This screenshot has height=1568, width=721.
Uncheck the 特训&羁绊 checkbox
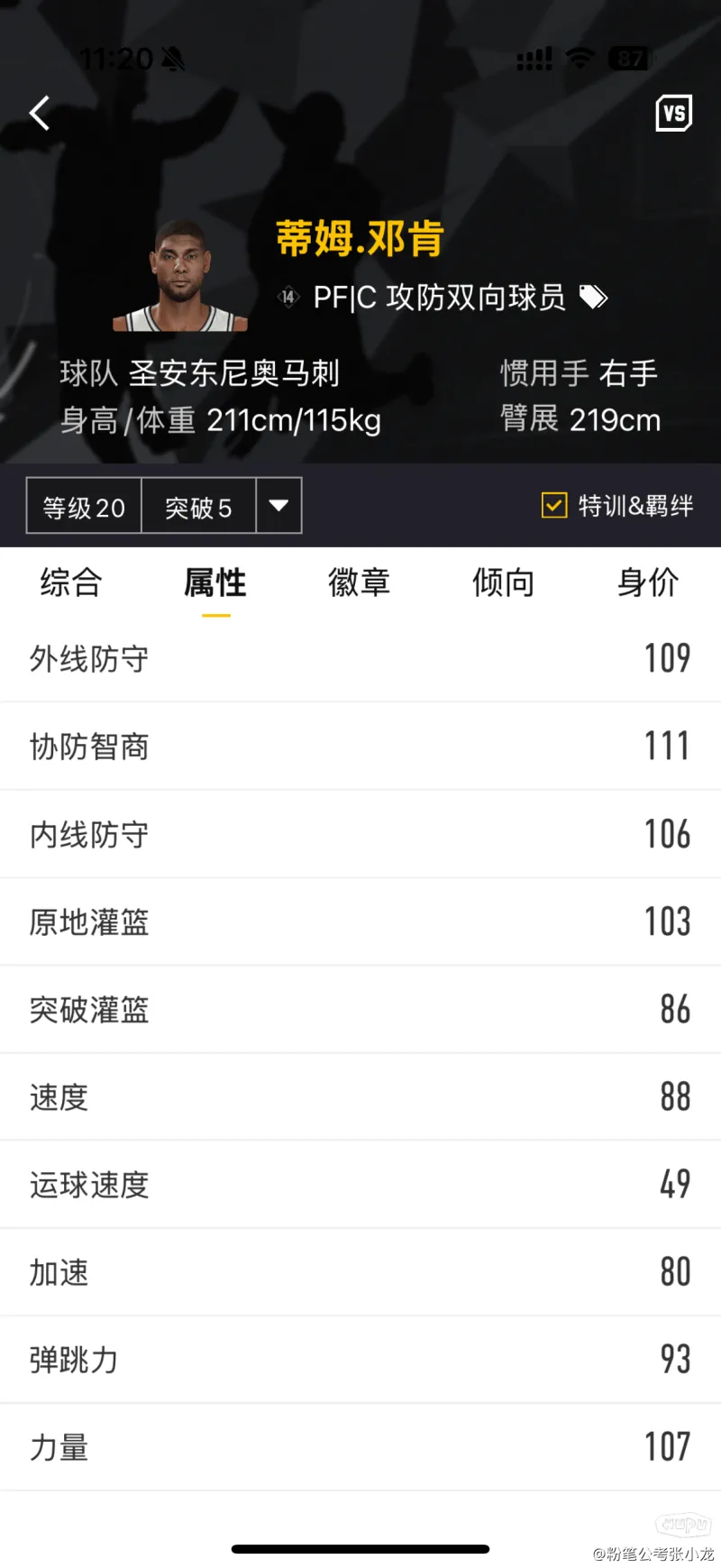(x=553, y=506)
